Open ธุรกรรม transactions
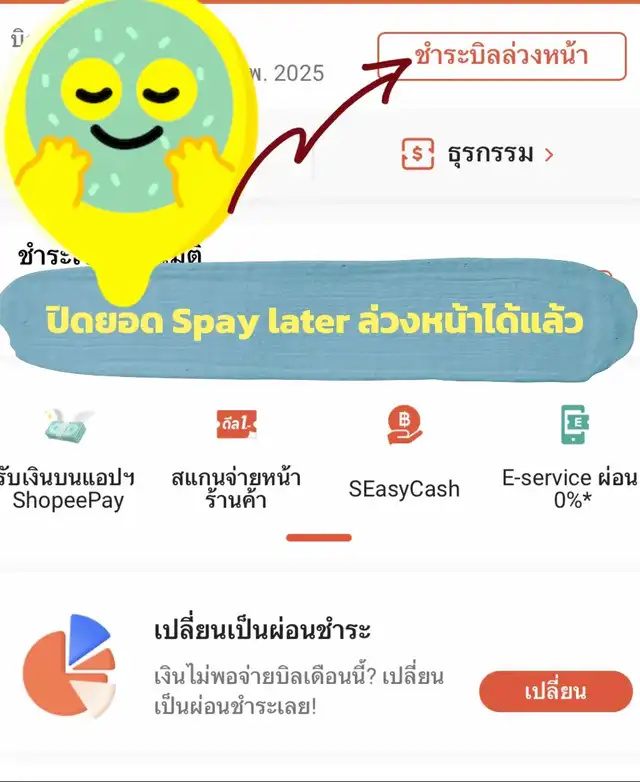 (x=477, y=154)
